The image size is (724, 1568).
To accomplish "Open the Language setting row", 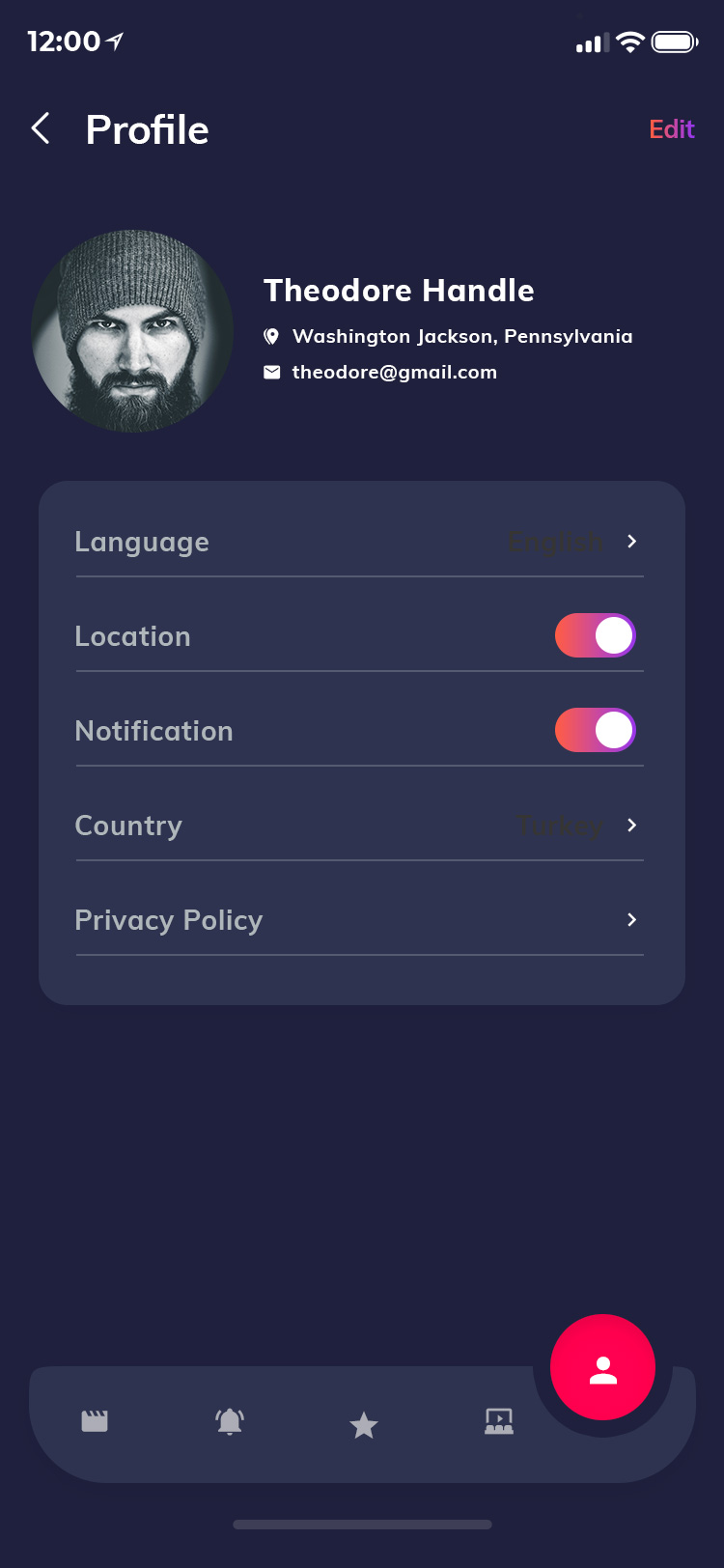I will pos(359,542).
